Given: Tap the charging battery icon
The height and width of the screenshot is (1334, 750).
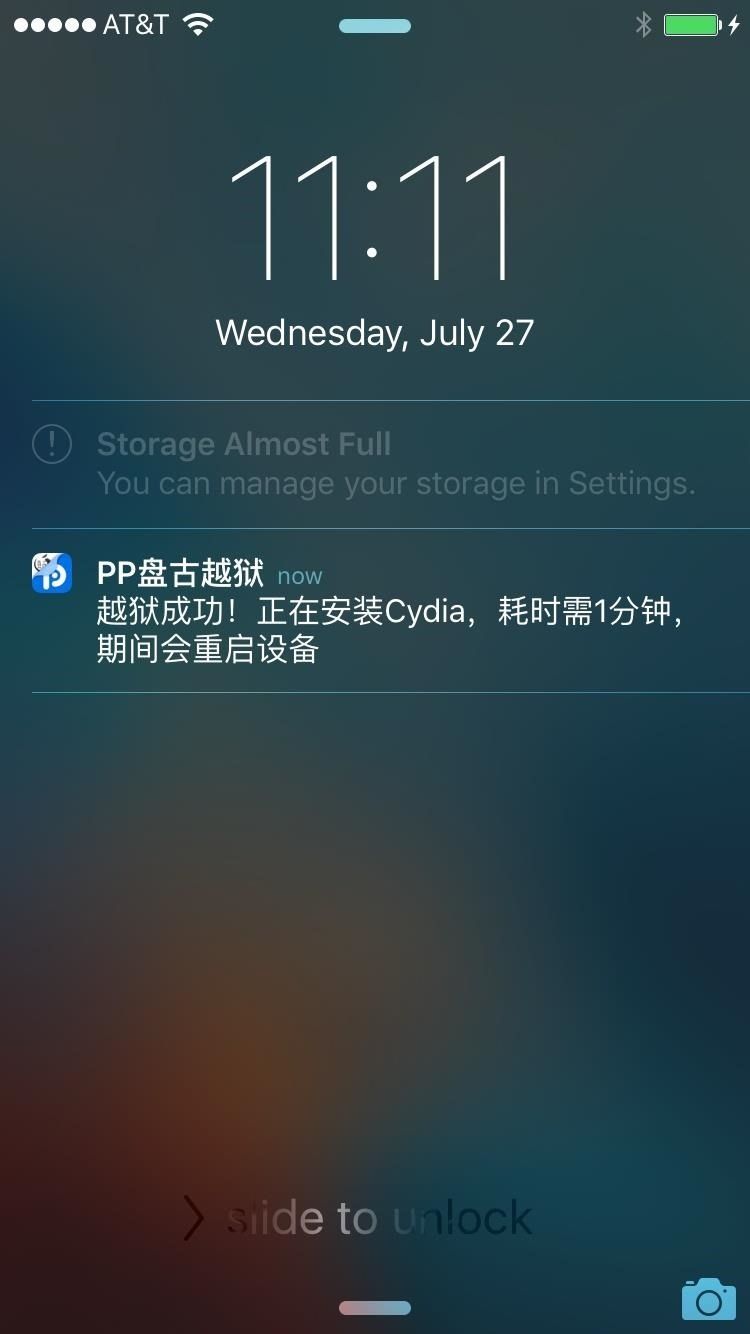Looking at the screenshot, I should coord(691,23).
